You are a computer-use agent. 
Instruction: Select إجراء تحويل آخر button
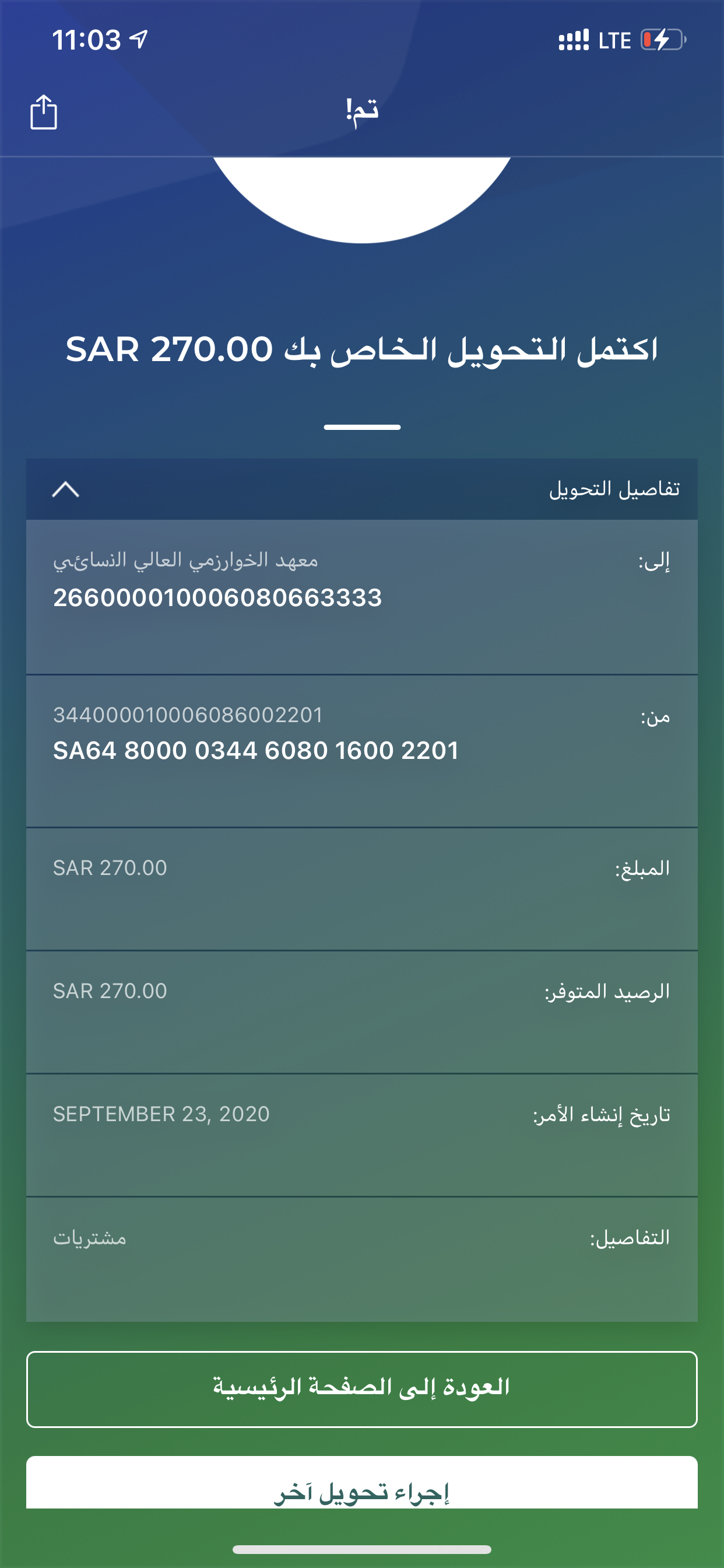361,1485
